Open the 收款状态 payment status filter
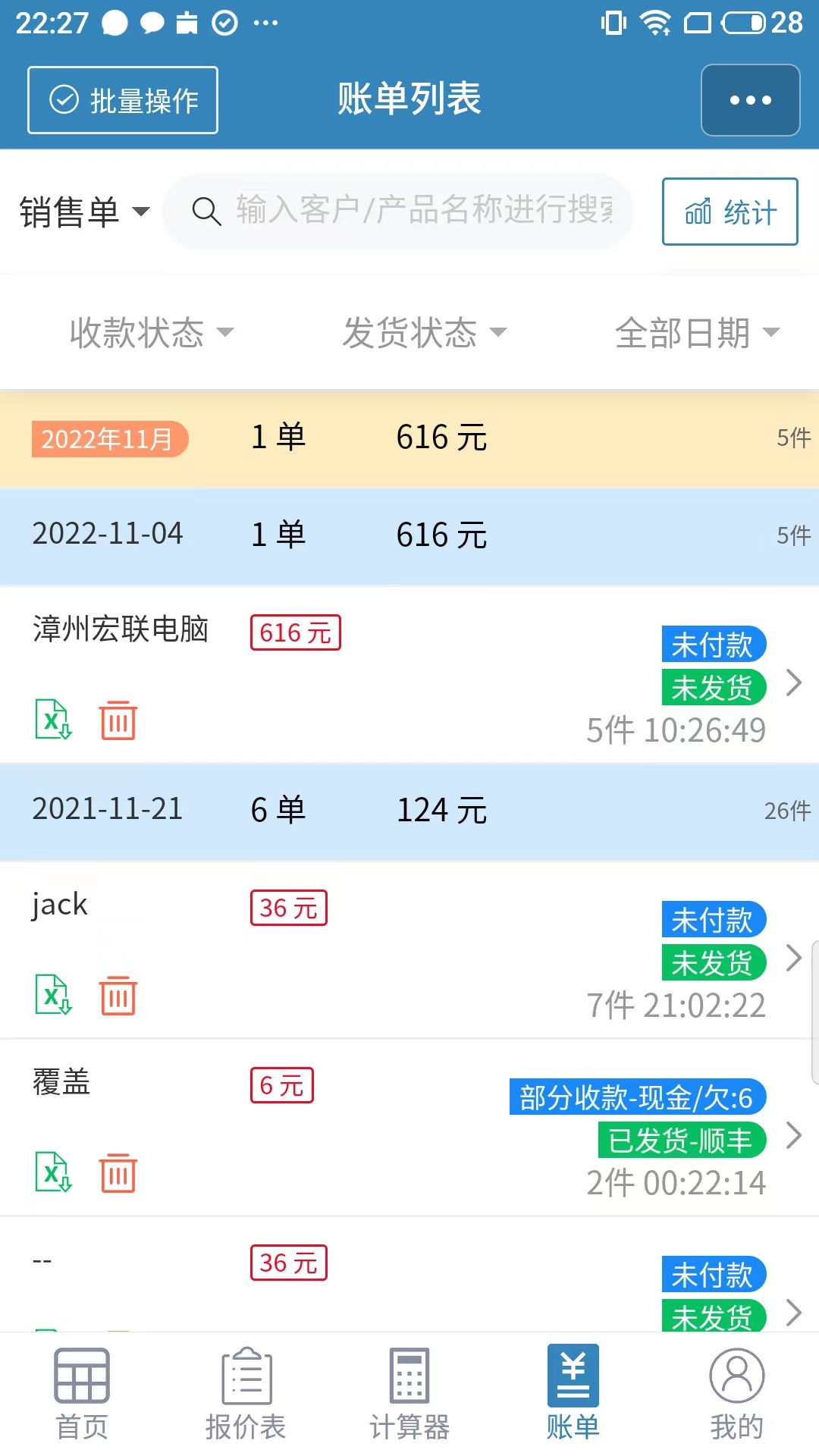 (152, 331)
